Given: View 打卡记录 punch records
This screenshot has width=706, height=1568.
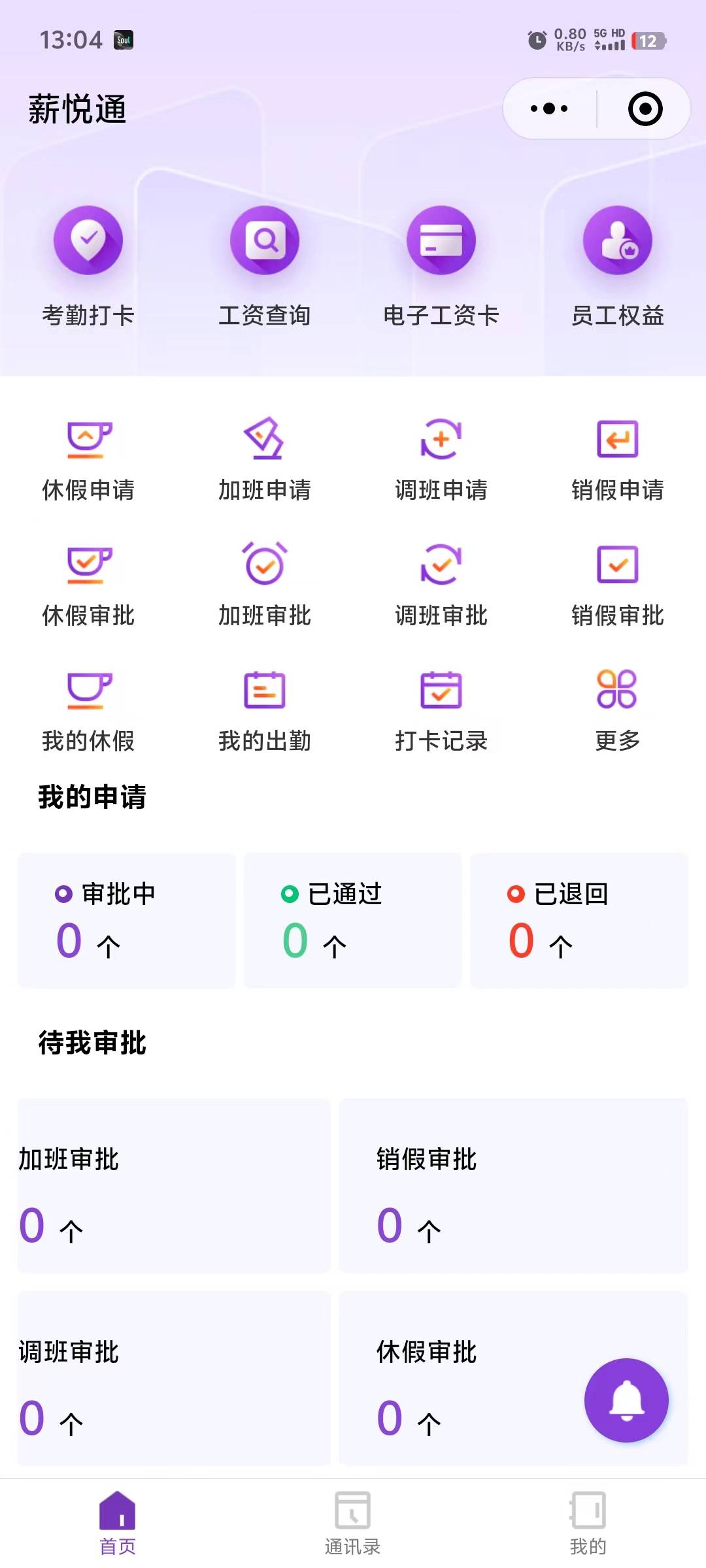Looking at the screenshot, I should click(441, 711).
